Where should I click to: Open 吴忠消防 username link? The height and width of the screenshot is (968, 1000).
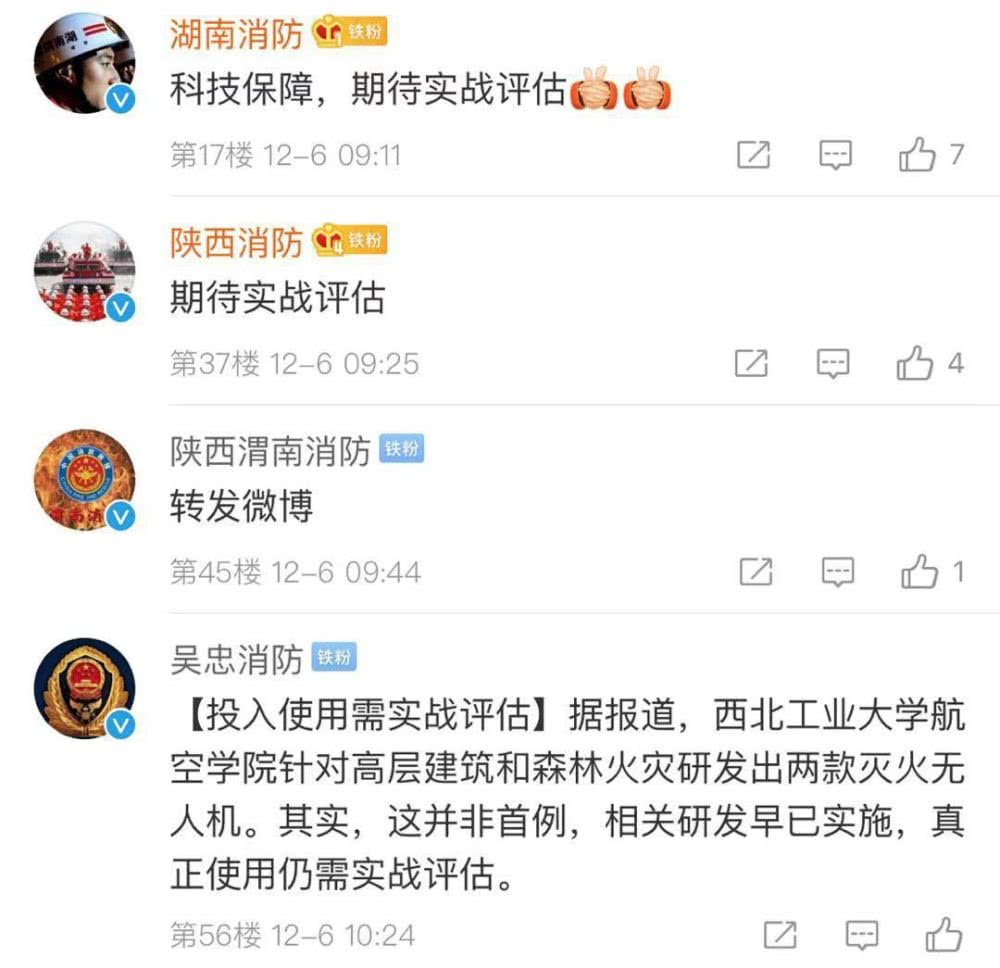pos(236,658)
